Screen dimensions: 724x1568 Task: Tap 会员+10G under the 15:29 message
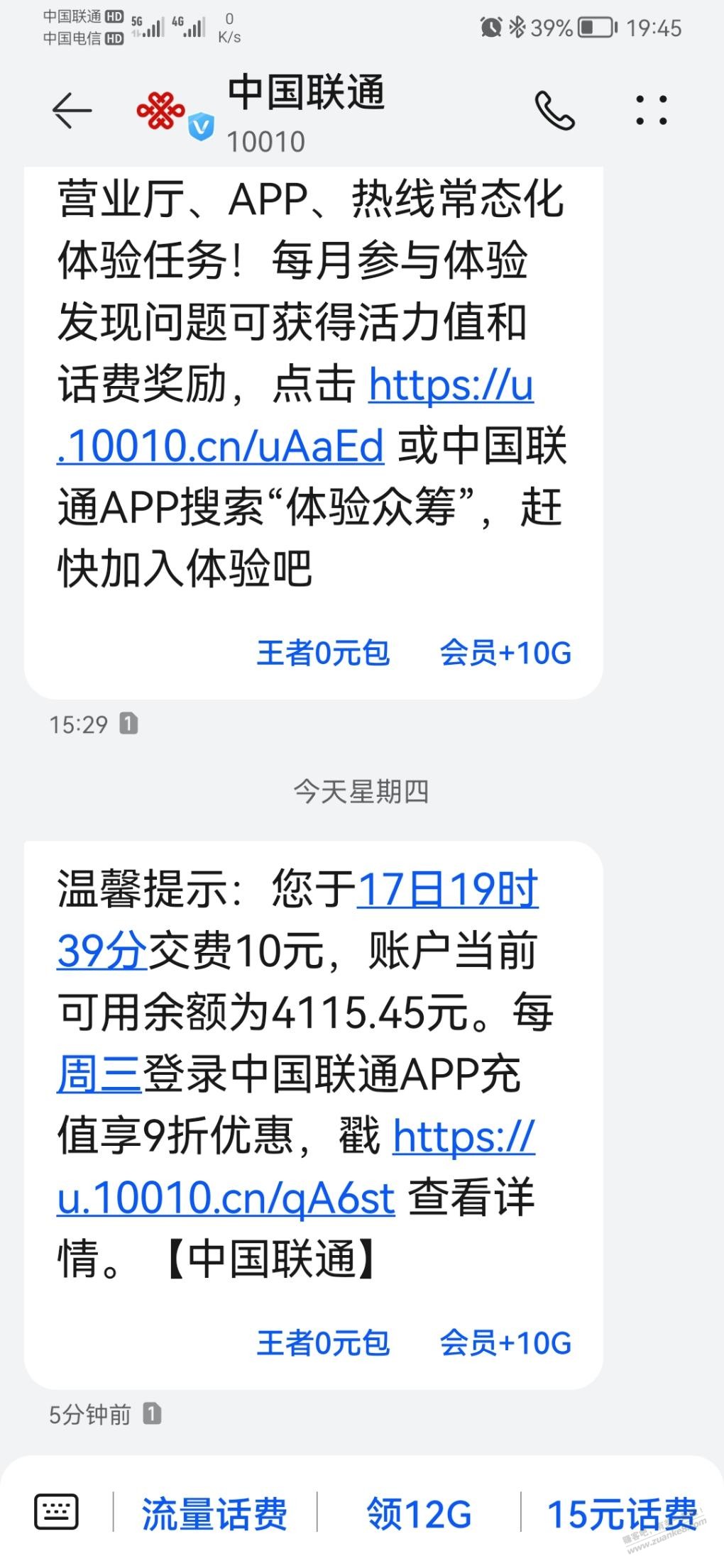click(x=505, y=653)
